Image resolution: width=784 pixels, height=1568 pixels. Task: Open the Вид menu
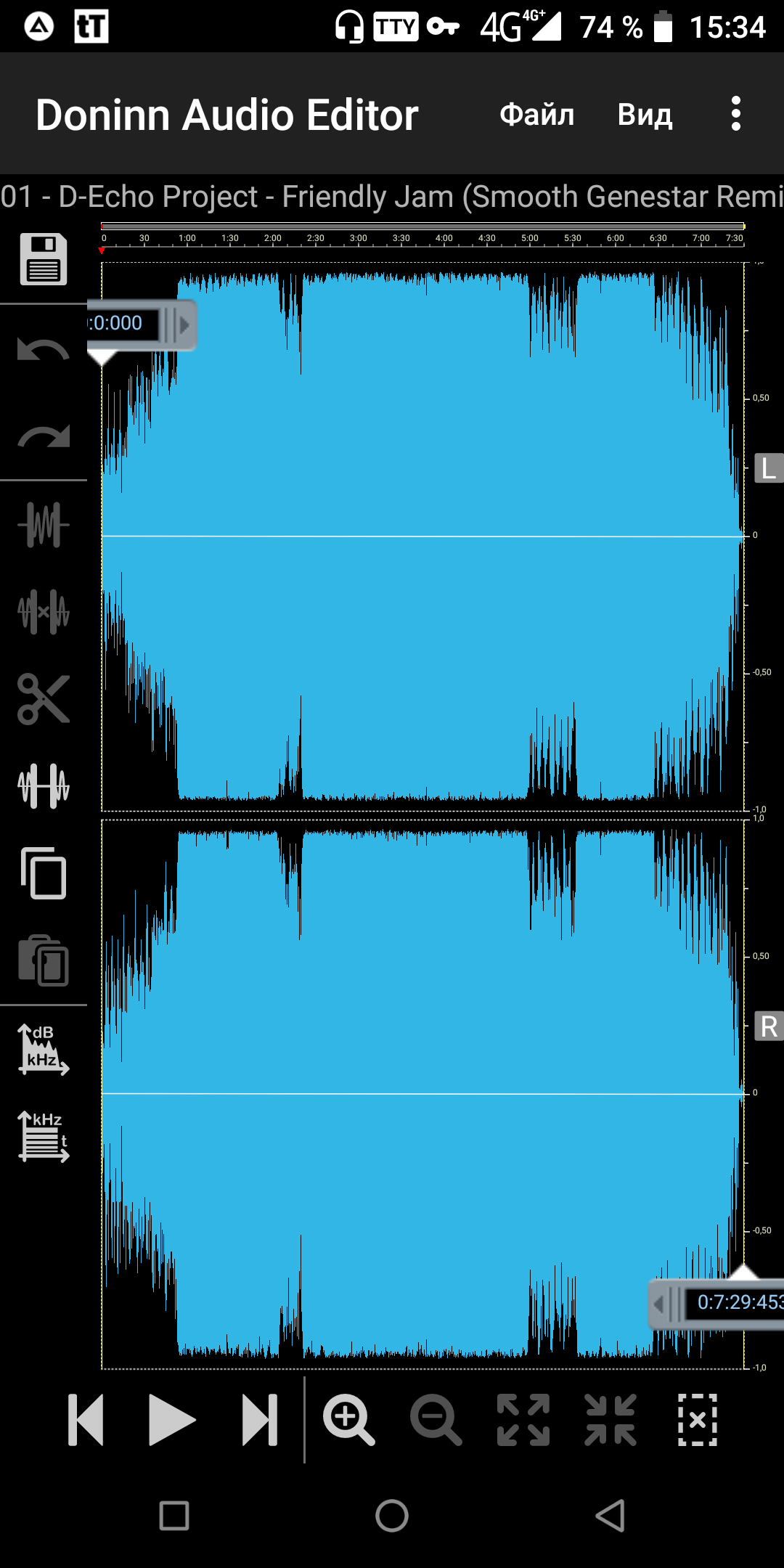[x=645, y=115]
